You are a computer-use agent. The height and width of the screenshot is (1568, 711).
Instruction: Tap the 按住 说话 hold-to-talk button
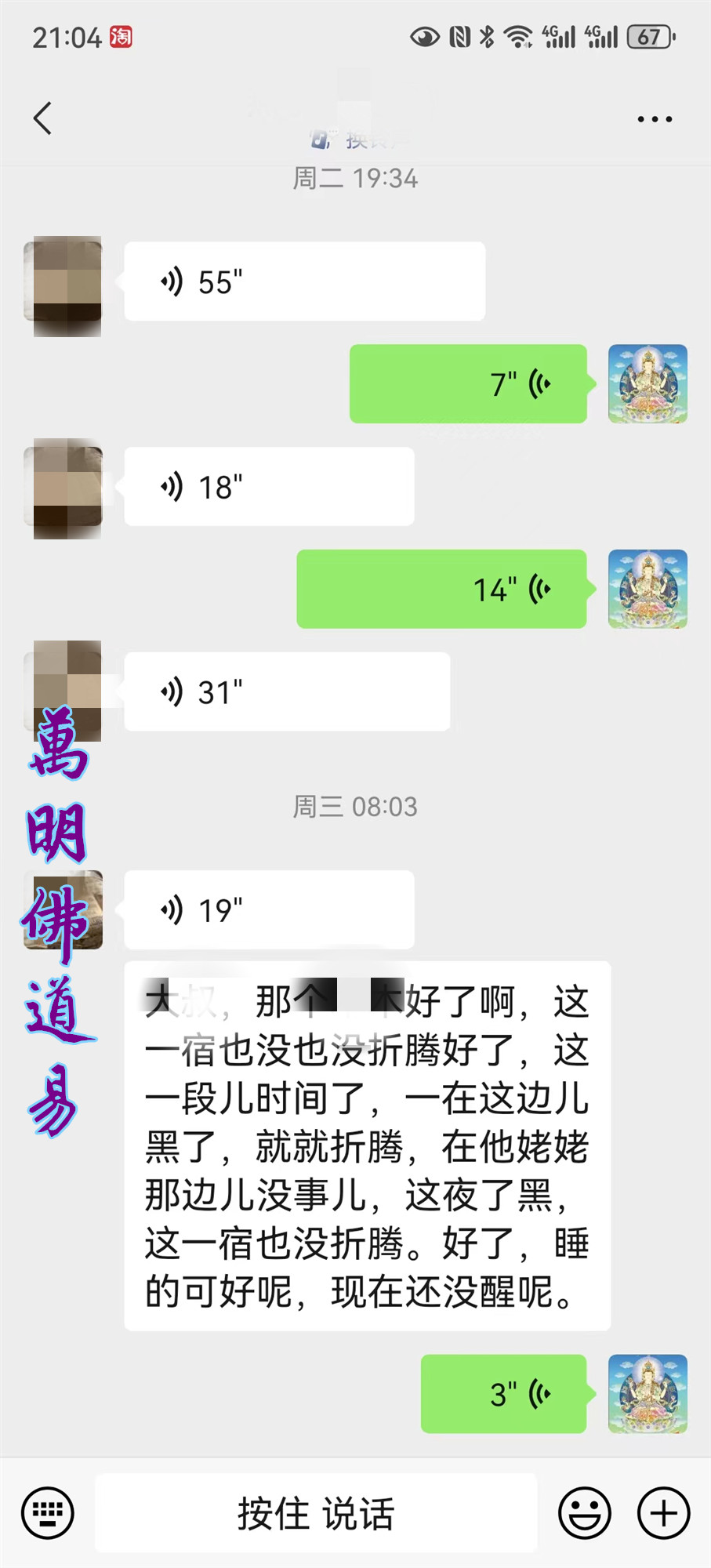(316, 1512)
